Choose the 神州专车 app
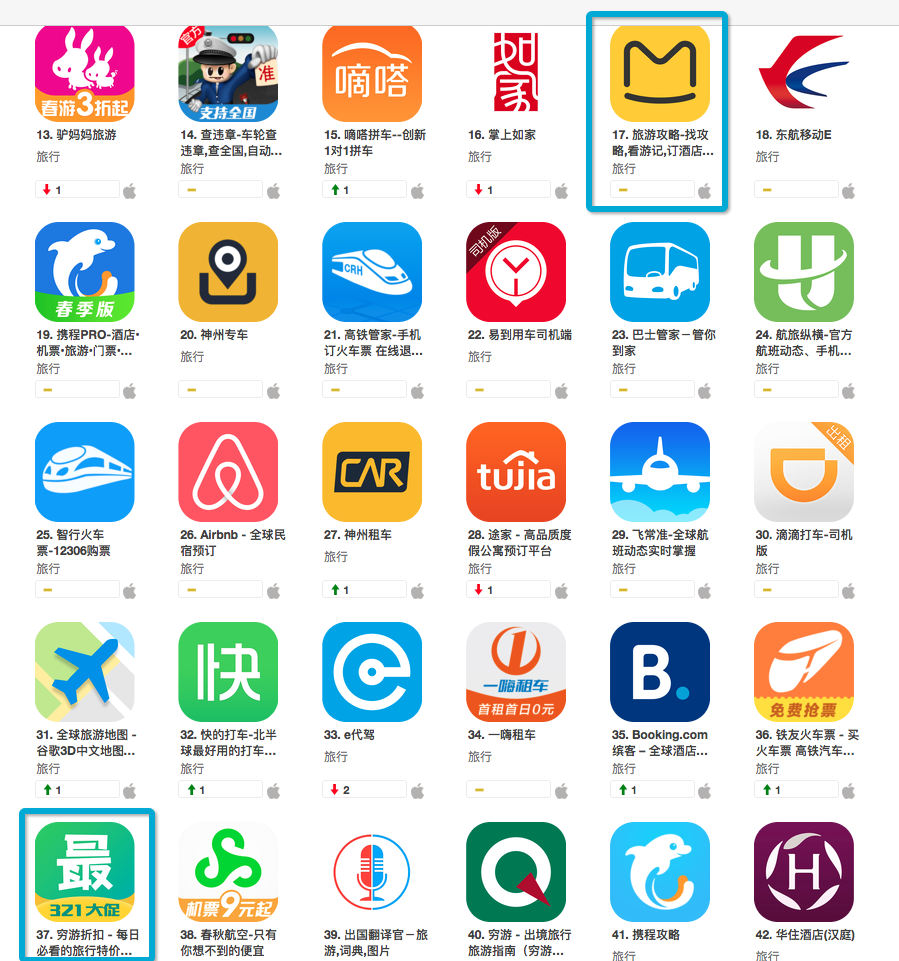The height and width of the screenshot is (961, 899). (x=228, y=272)
